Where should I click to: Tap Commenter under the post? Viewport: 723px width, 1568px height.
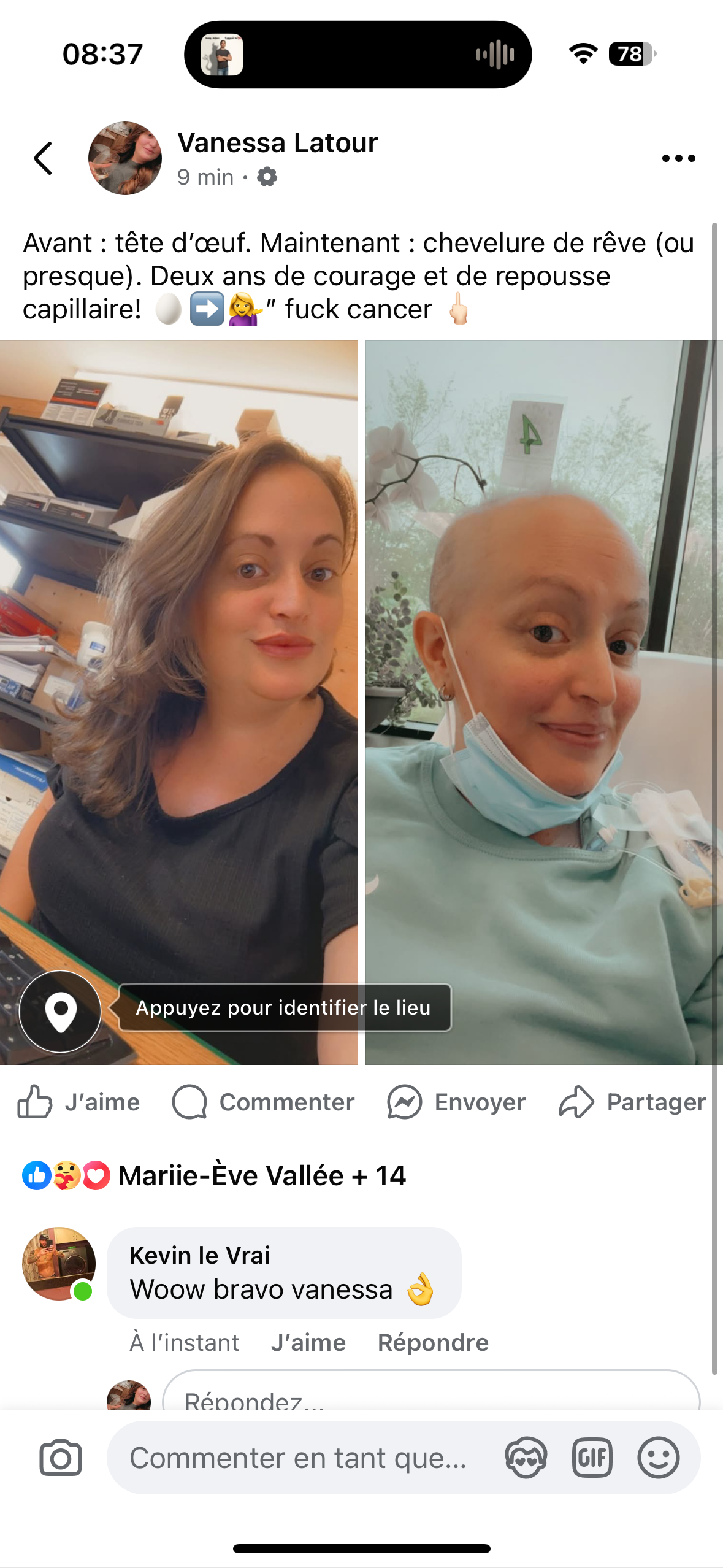click(x=264, y=1102)
